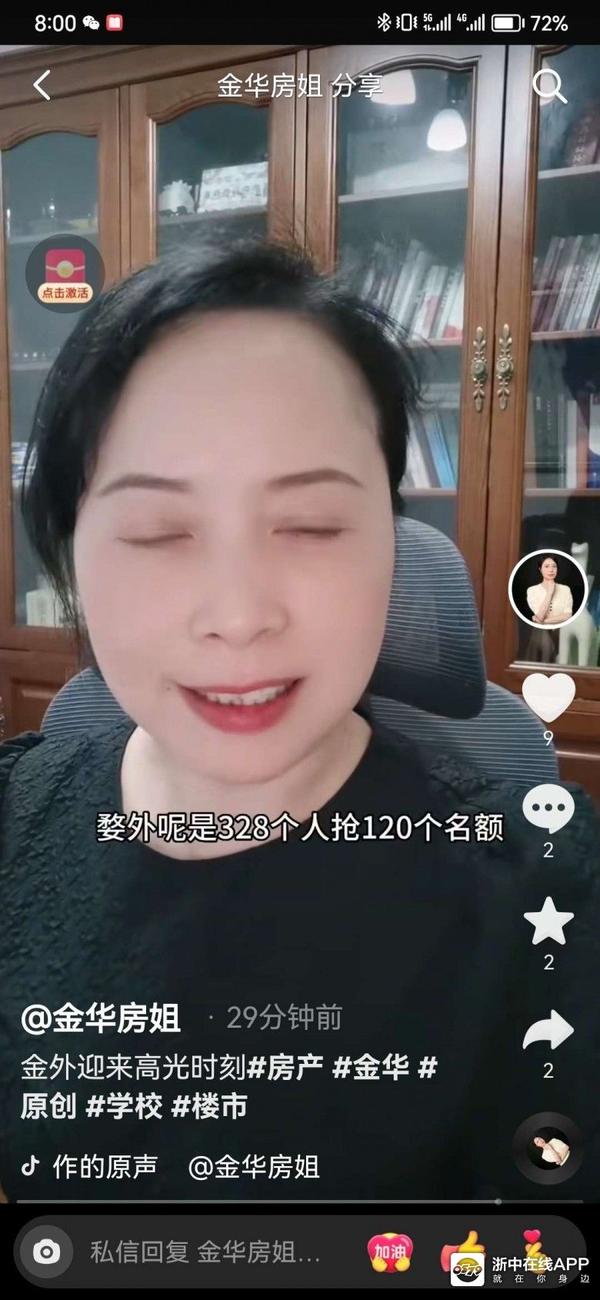Open the original sound 作的原声 link

105,1166
